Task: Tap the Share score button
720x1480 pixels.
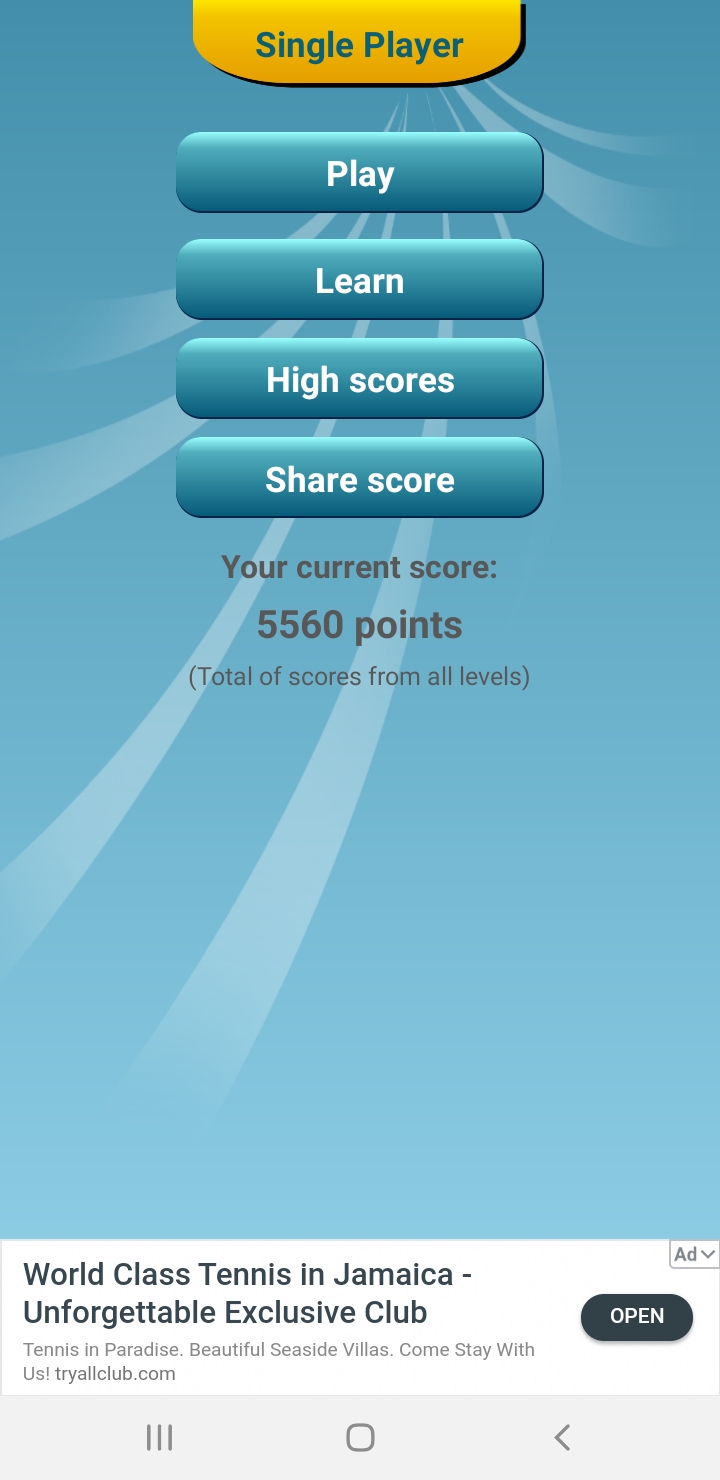Action: (360, 478)
